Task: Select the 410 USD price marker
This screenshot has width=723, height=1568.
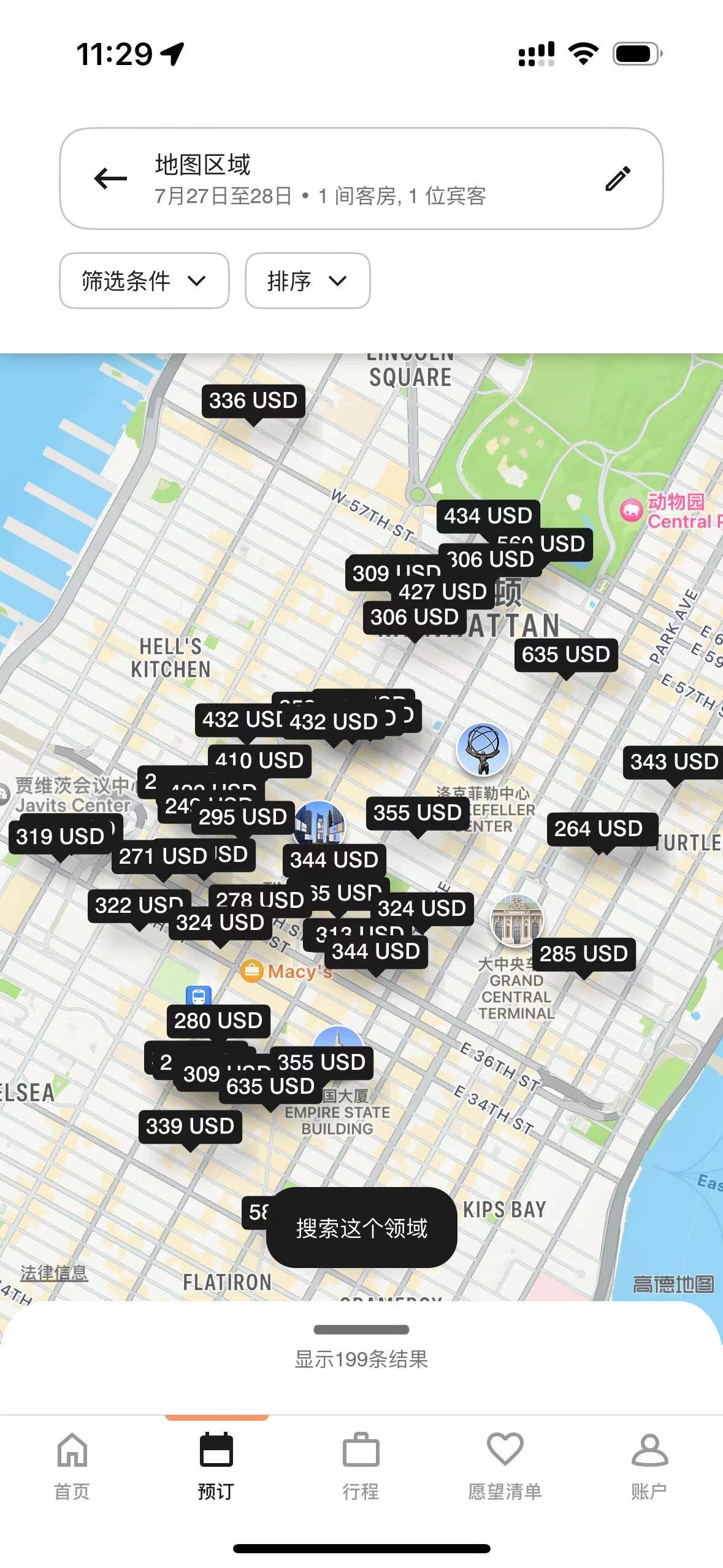Action: (x=259, y=760)
